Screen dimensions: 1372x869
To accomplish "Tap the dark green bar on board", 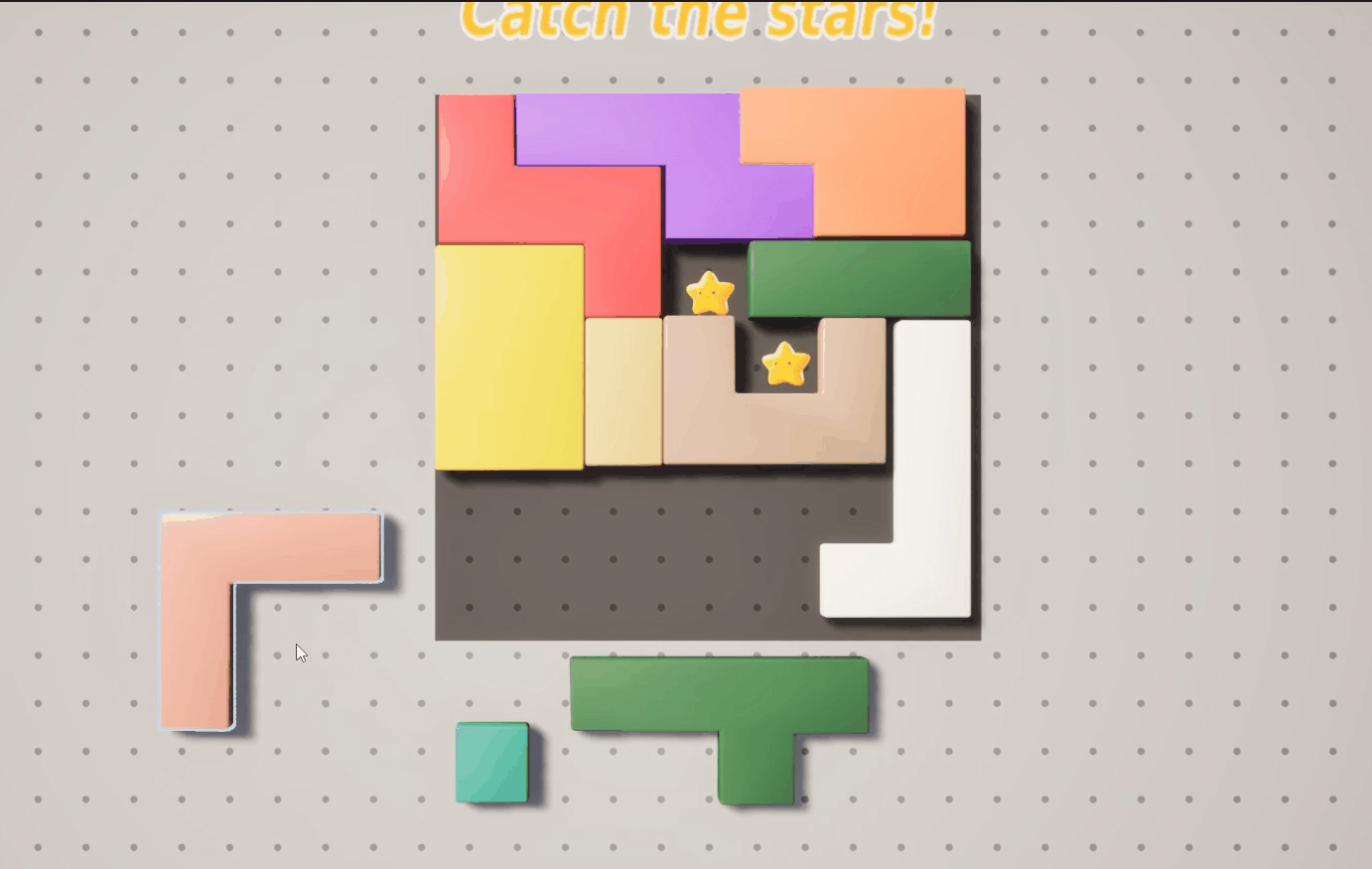I will pyautogui.click(x=859, y=278).
